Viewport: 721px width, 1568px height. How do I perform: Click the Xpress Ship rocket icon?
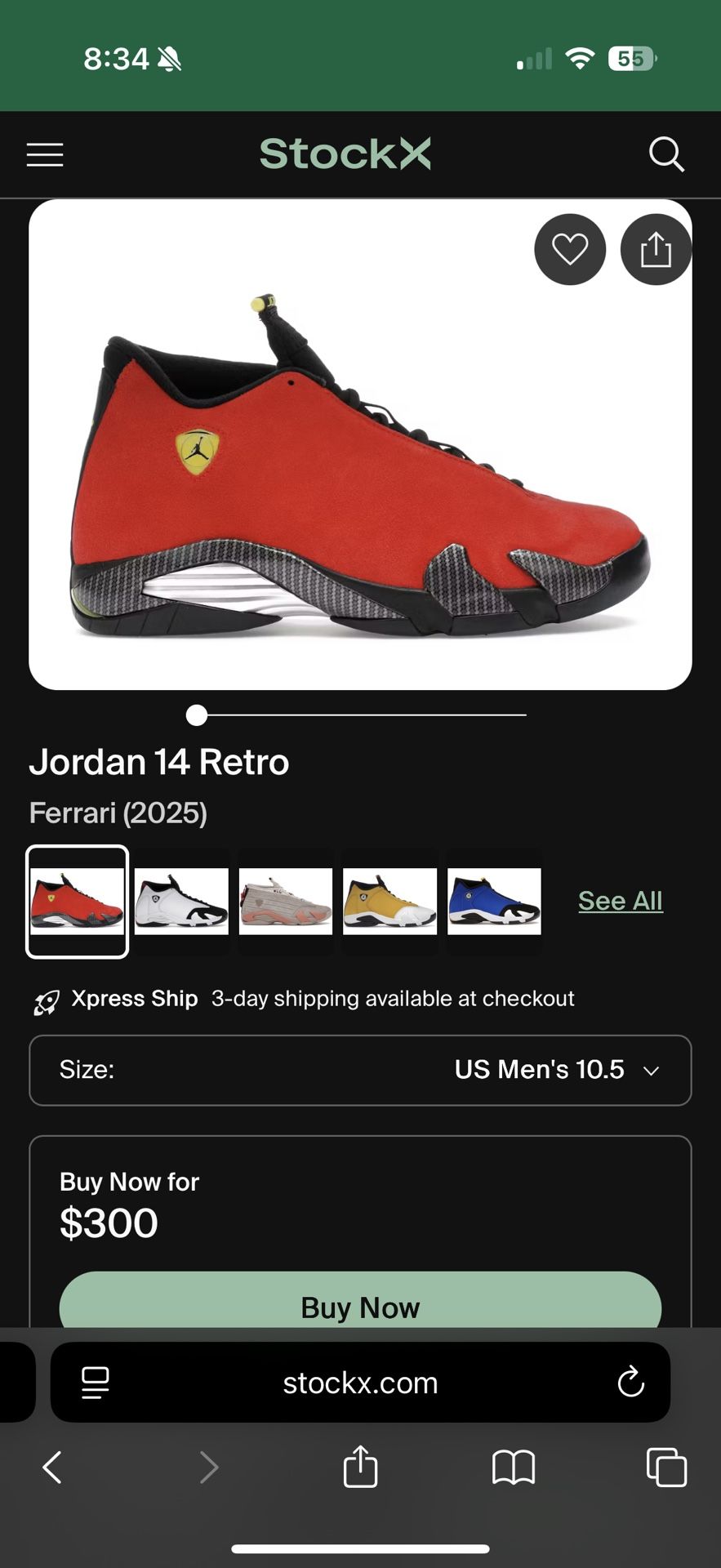pos(47,998)
